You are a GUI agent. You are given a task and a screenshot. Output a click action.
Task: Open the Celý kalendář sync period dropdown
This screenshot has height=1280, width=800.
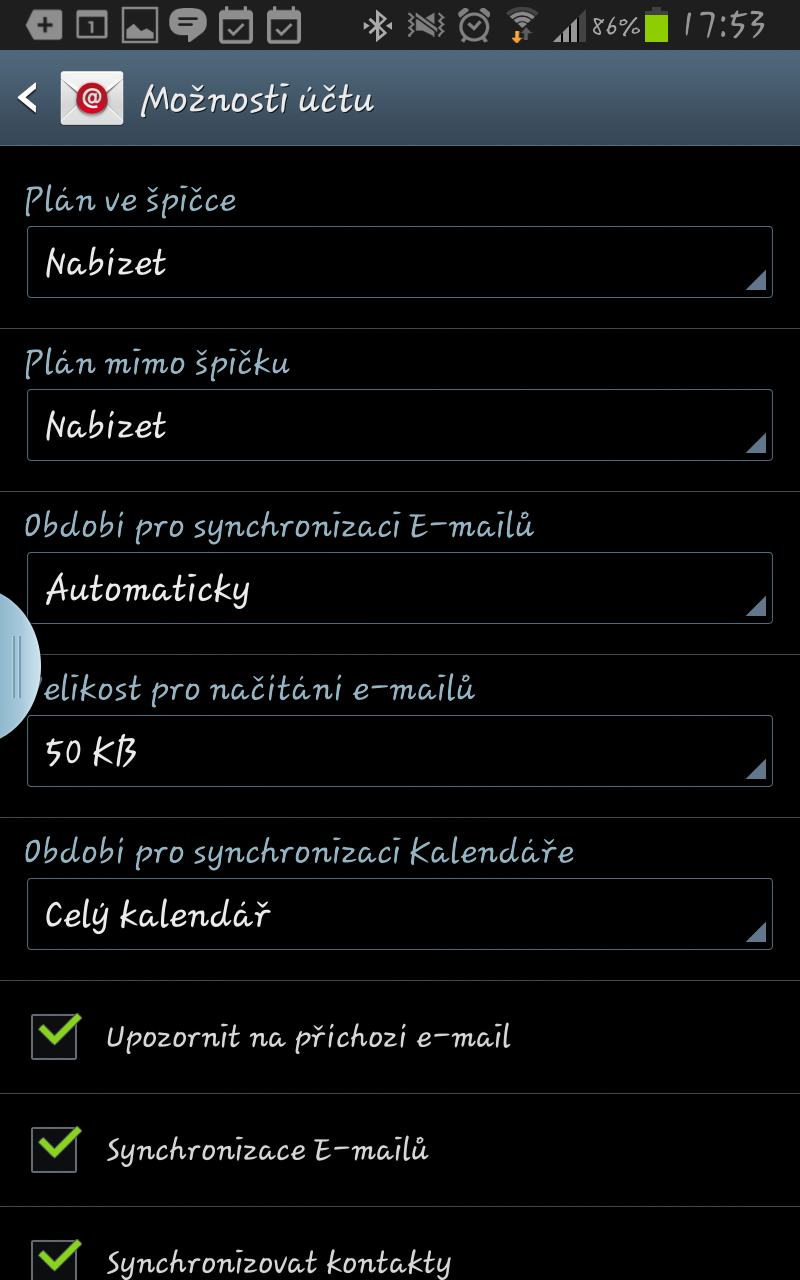point(400,914)
